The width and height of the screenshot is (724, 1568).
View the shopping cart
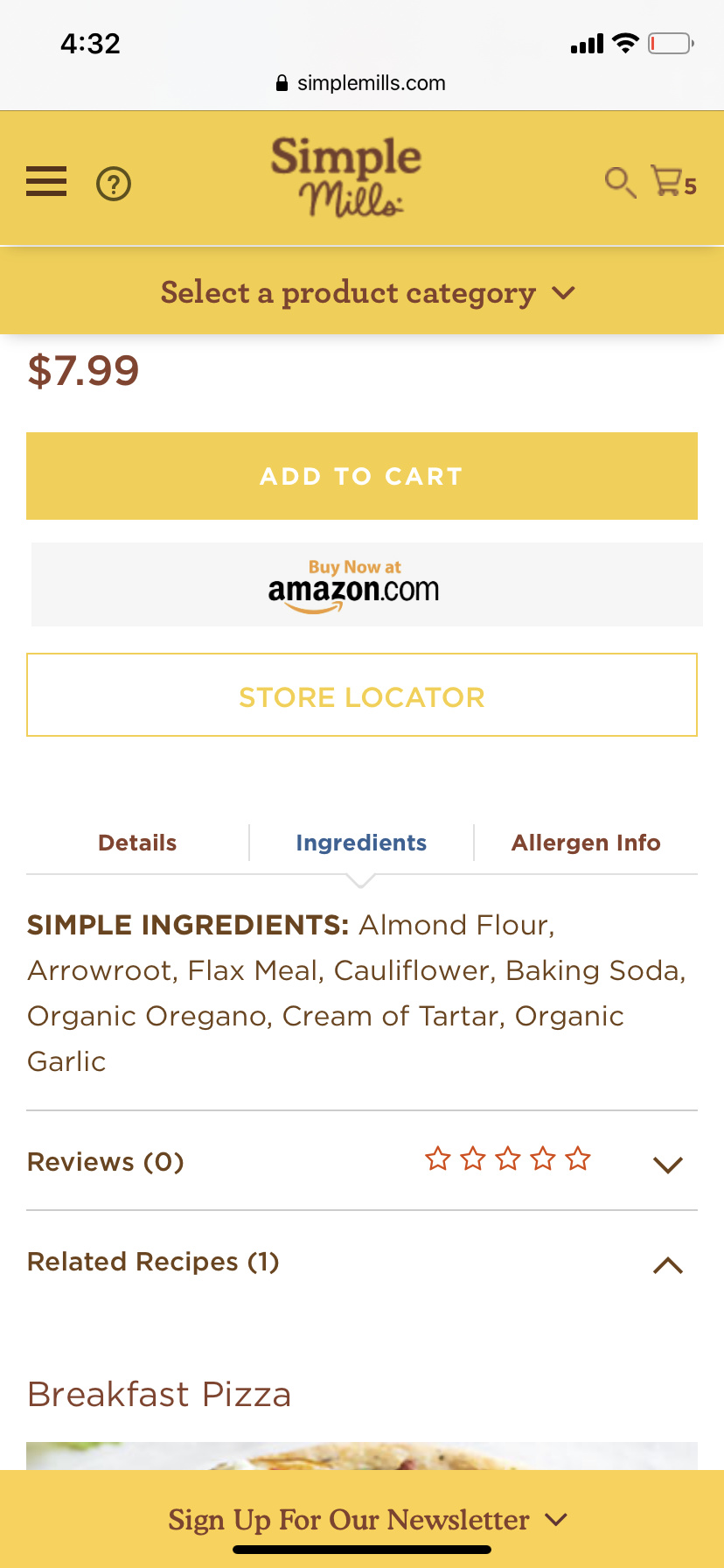tap(672, 182)
